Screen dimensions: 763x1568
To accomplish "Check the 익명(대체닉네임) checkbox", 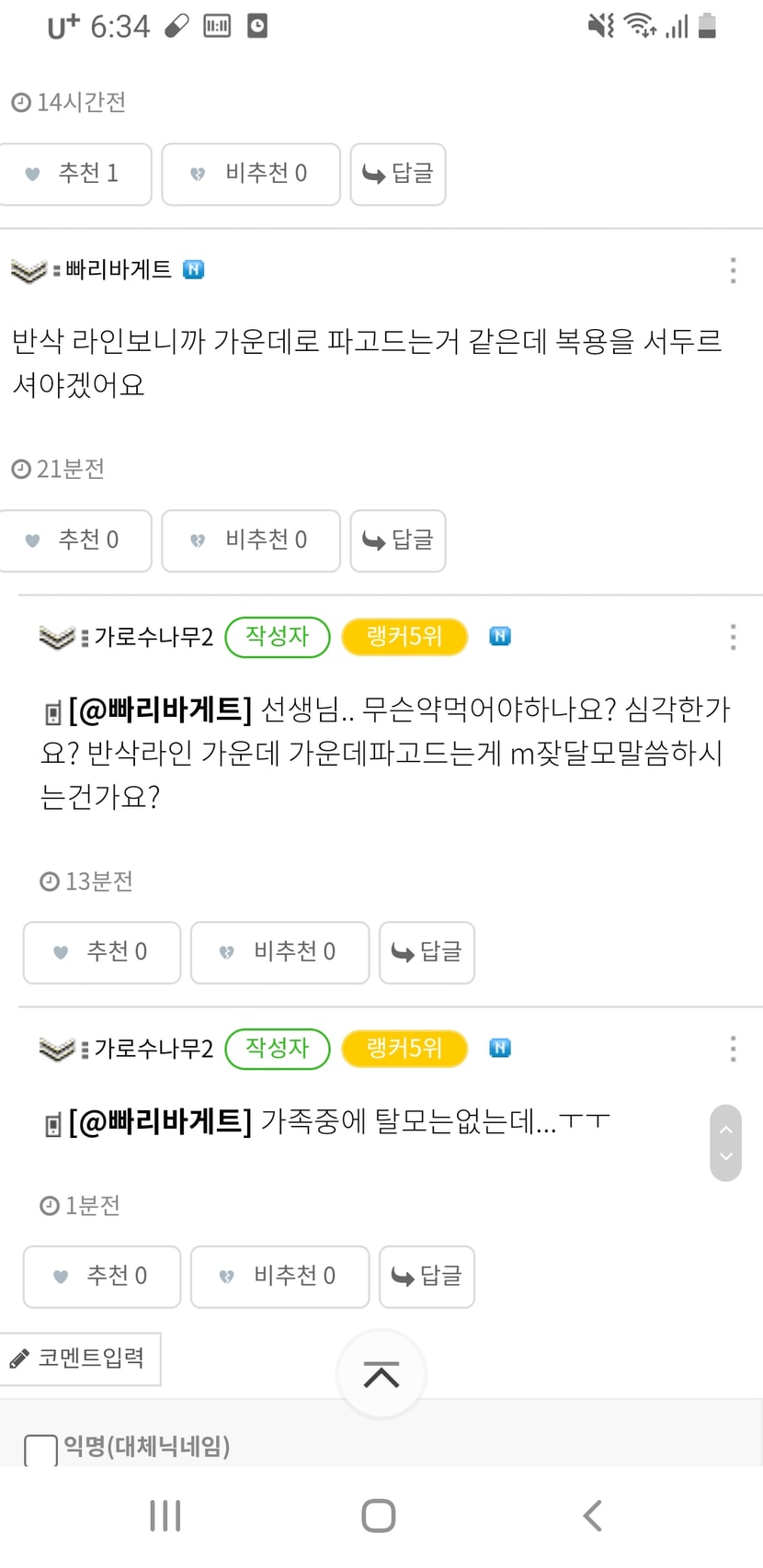I will click(x=40, y=1449).
